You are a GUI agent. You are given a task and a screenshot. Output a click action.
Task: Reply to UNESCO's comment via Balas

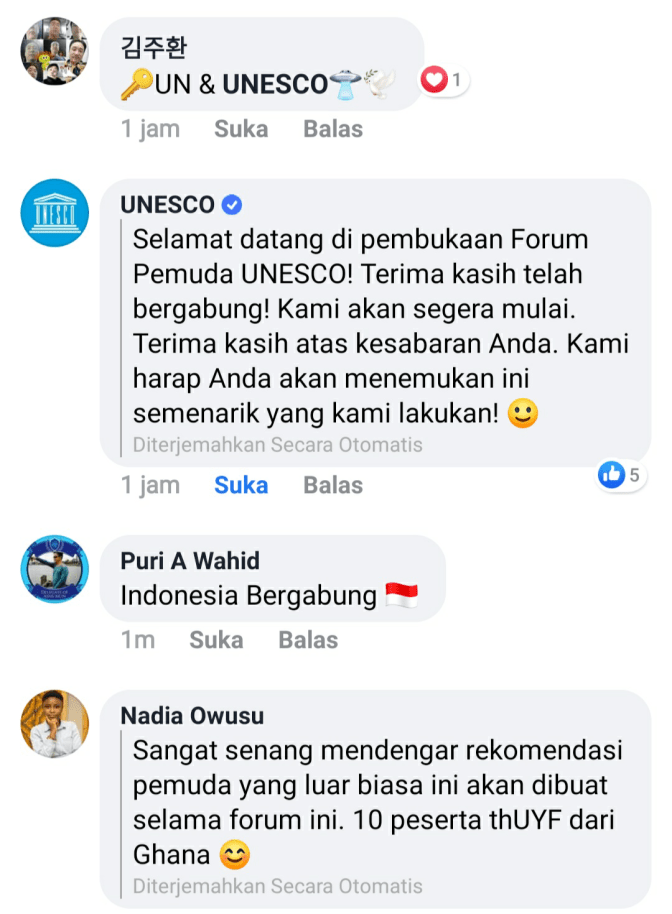(x=333, y=485)
